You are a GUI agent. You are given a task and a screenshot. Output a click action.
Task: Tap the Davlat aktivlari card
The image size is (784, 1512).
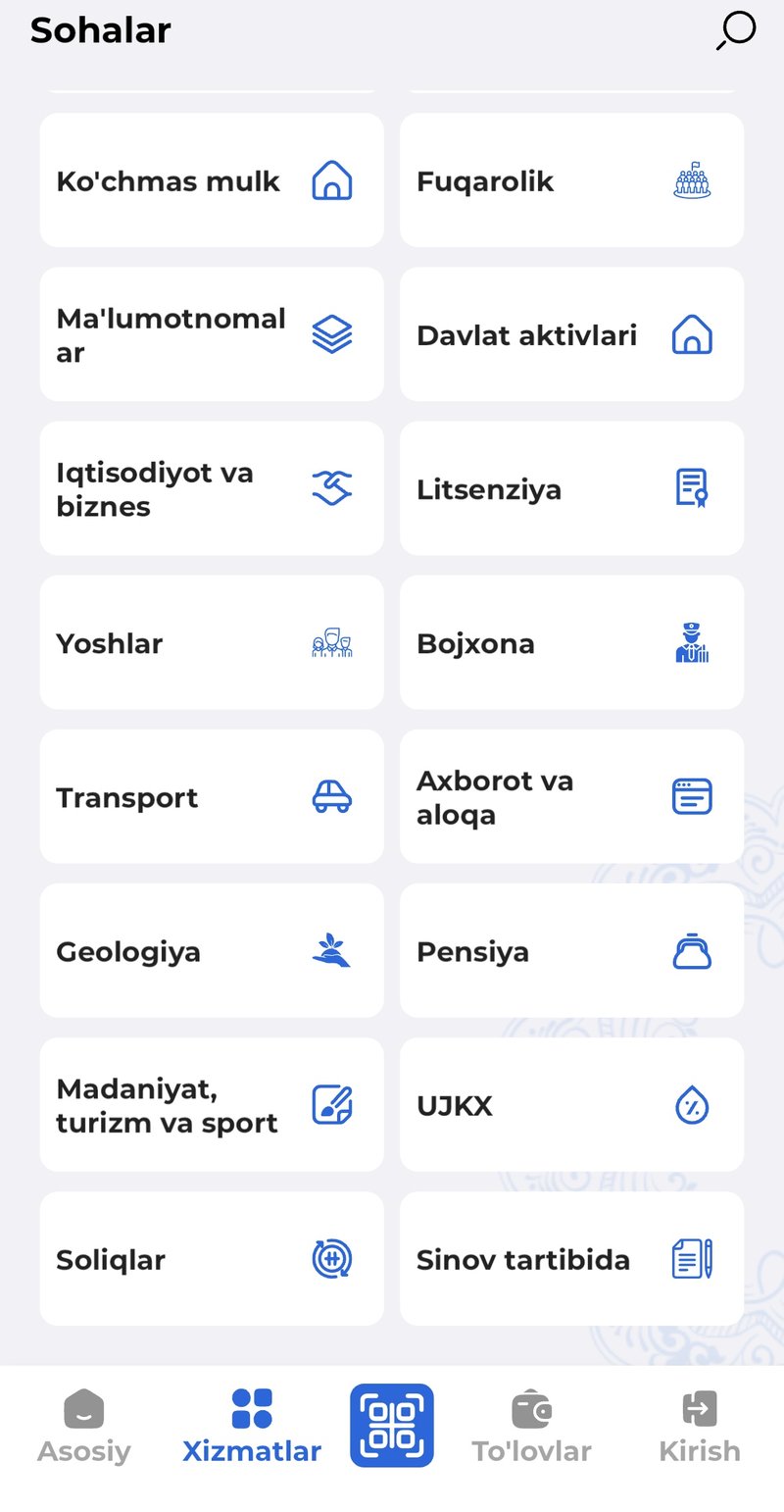(x=571, y=335)
